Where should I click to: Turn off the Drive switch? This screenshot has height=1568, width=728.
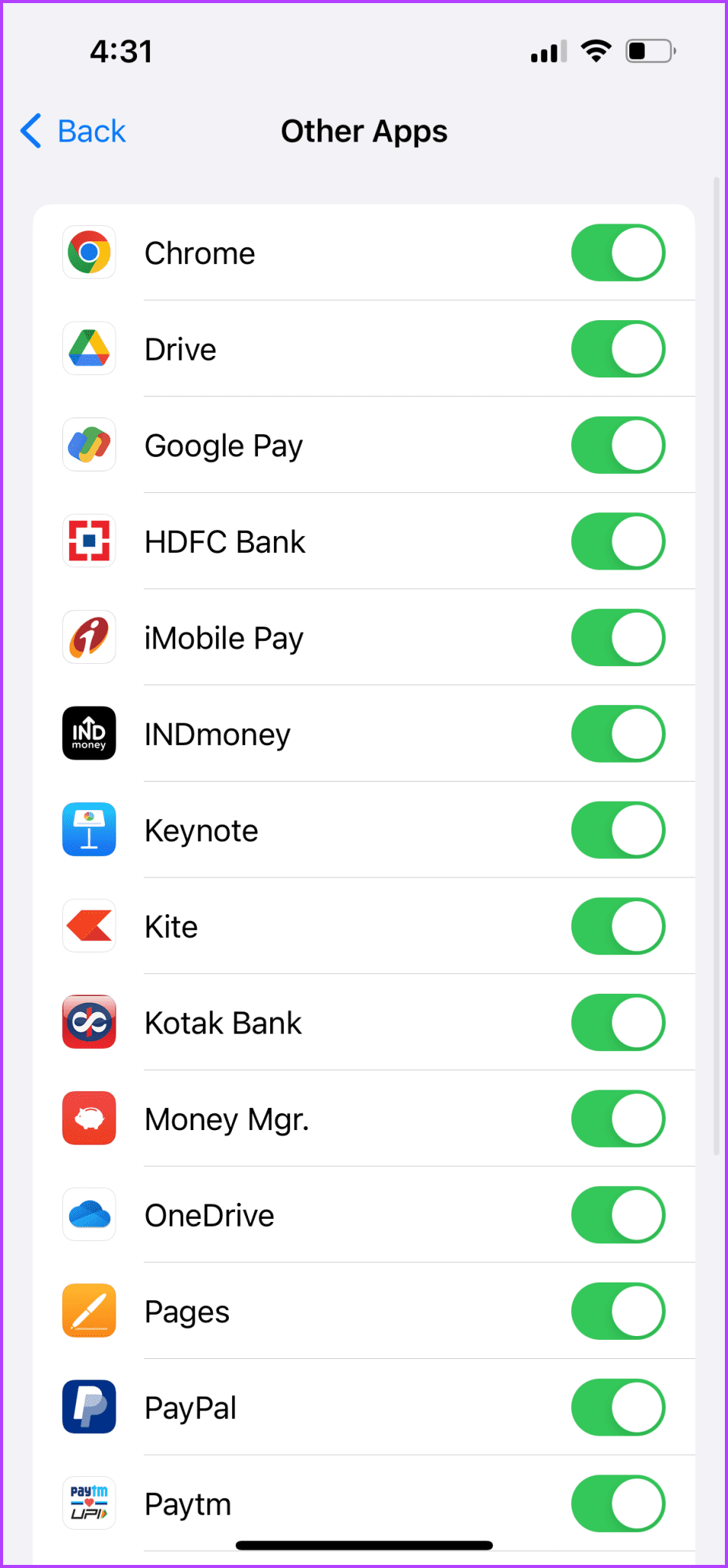[x=618, y=348]
